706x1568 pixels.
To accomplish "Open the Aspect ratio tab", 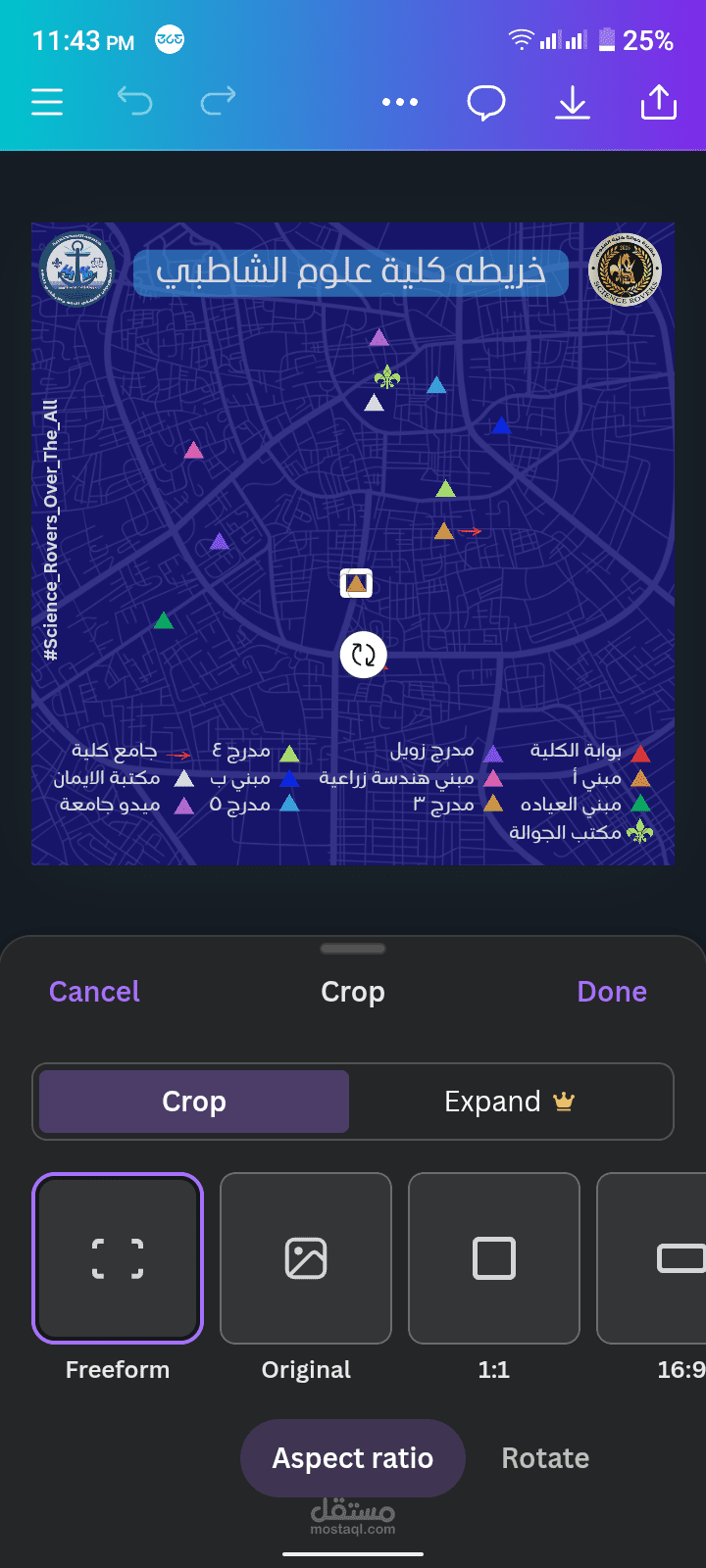I will click(353, 1458).
